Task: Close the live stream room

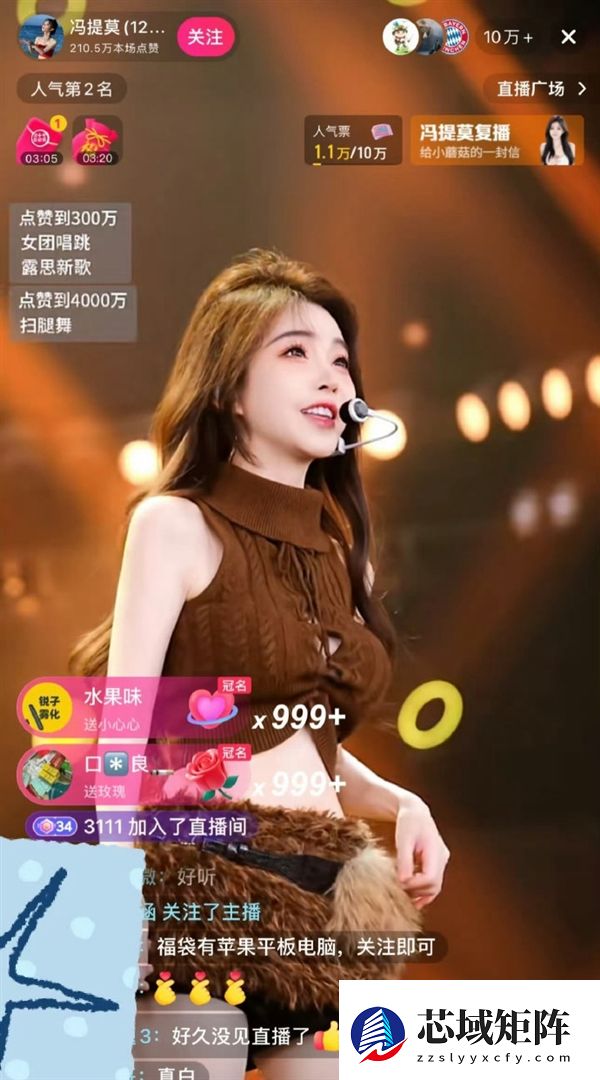Action: coord(568,37)
